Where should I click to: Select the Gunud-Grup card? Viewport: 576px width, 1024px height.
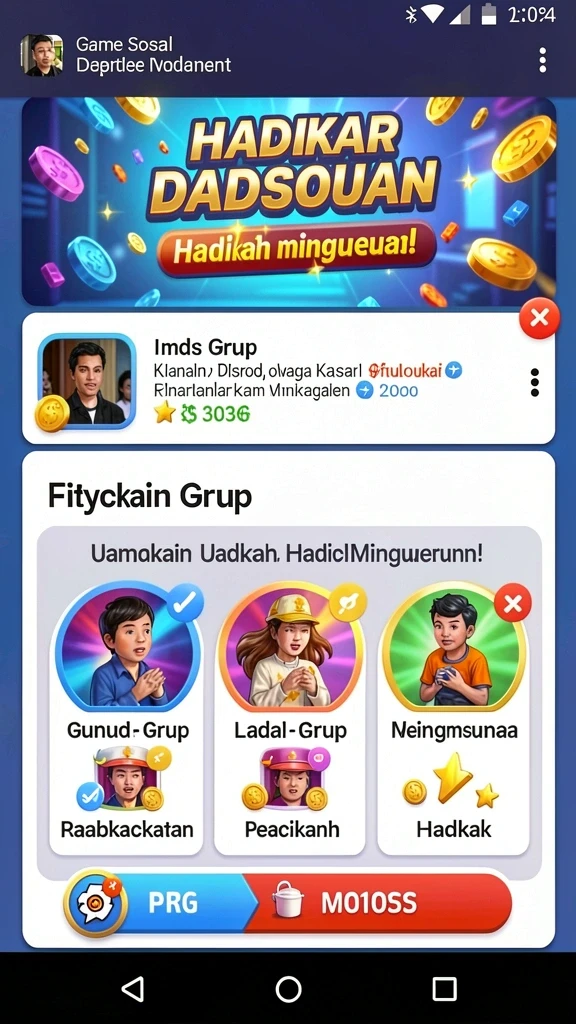(127, 718)
